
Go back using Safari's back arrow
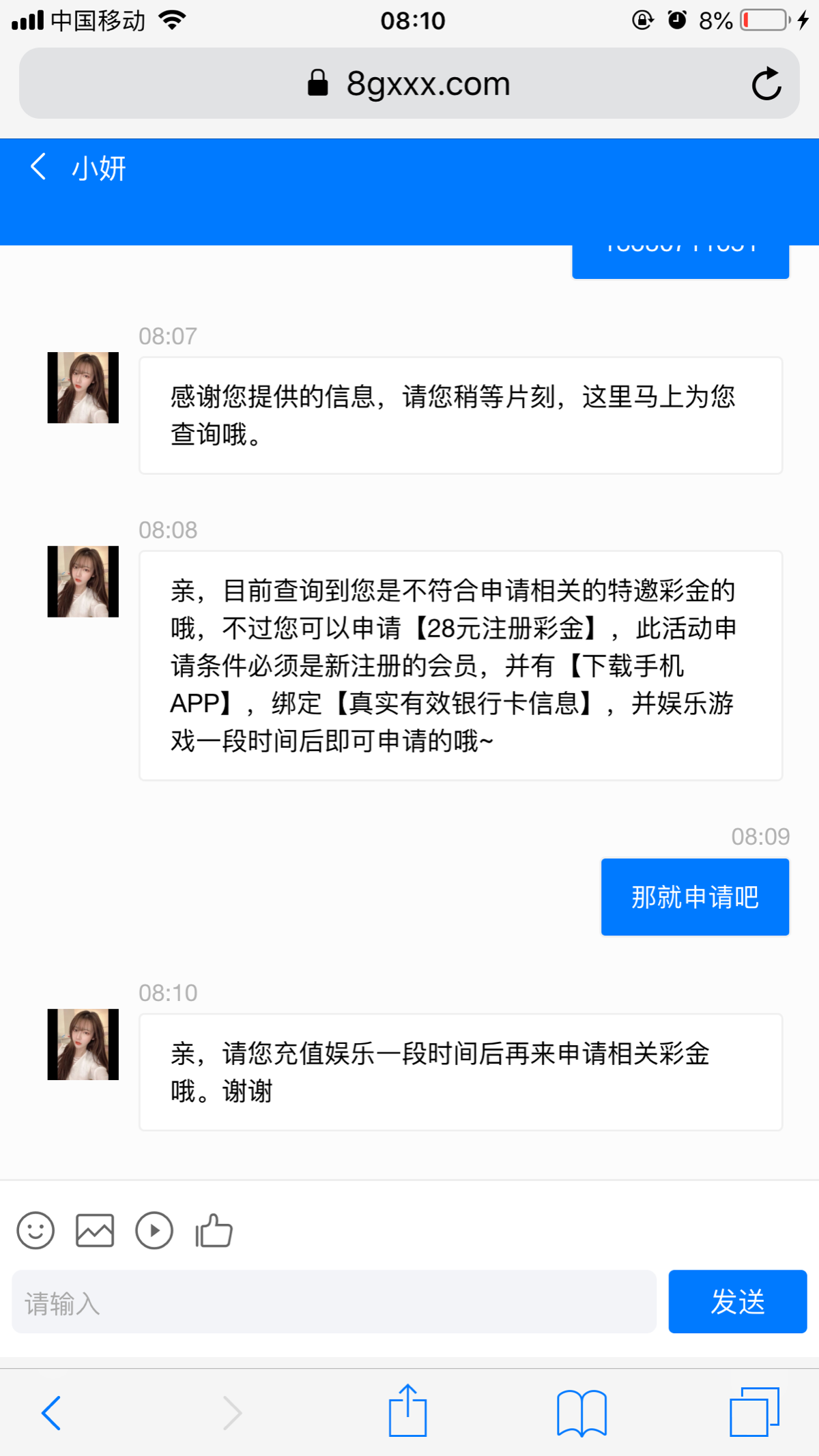(51, 1412)
